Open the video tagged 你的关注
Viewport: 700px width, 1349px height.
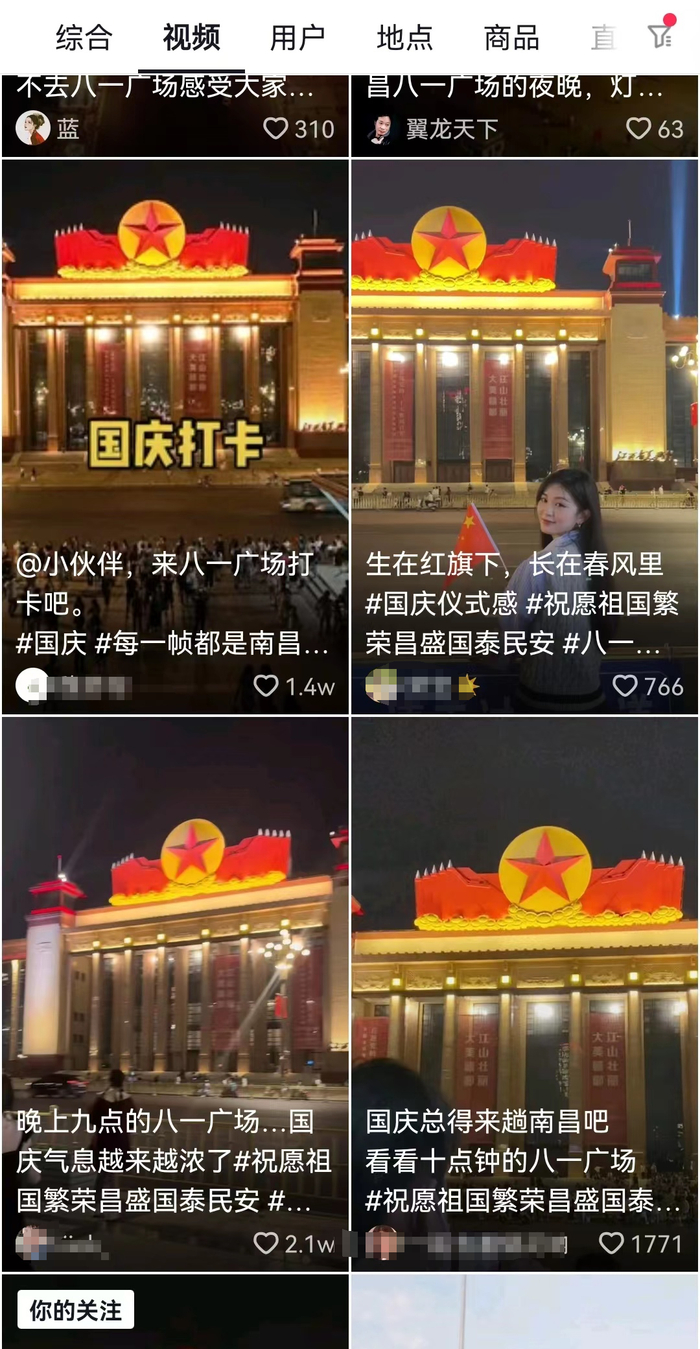tap(175, 1312)
